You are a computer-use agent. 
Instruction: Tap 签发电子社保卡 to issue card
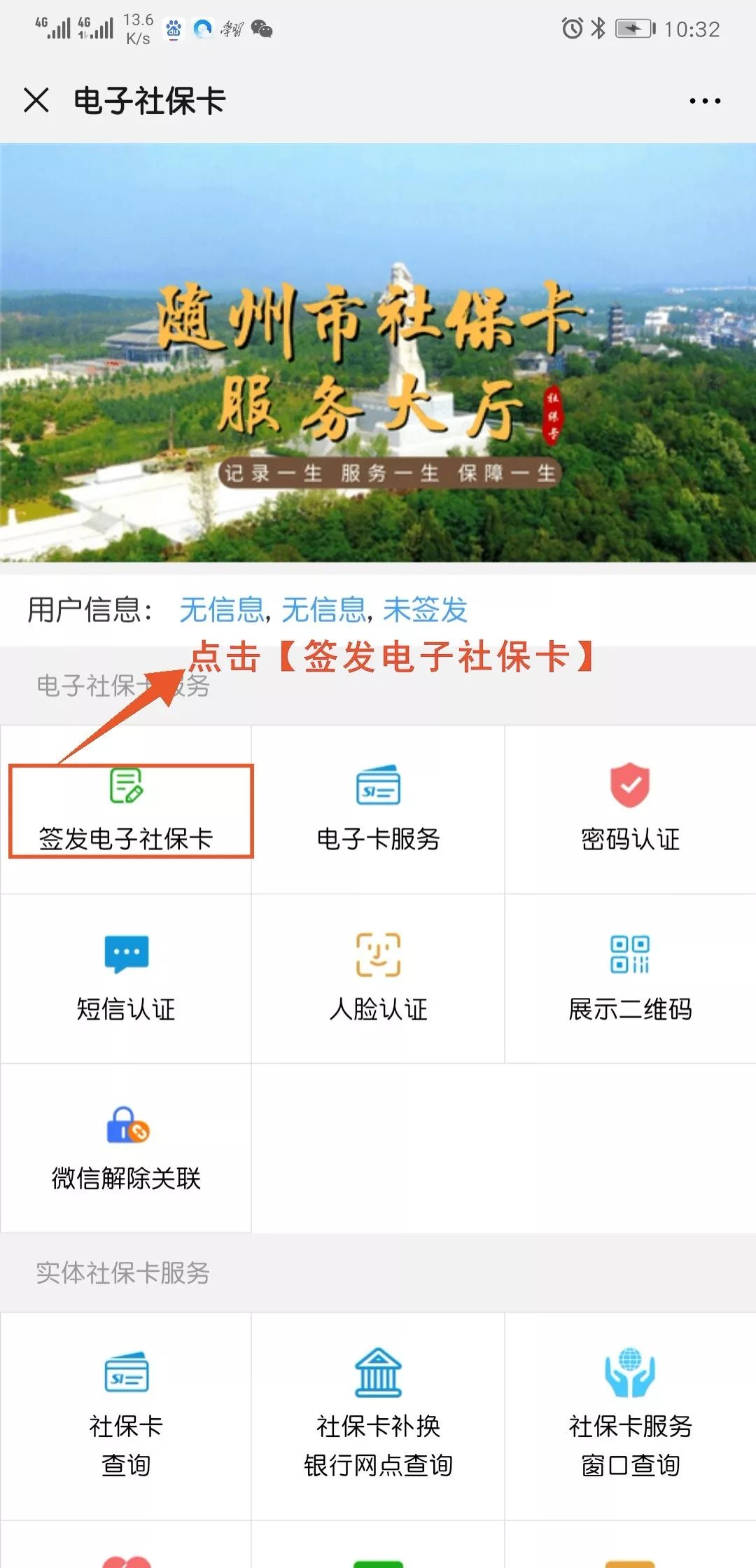[x=127, y=811]
